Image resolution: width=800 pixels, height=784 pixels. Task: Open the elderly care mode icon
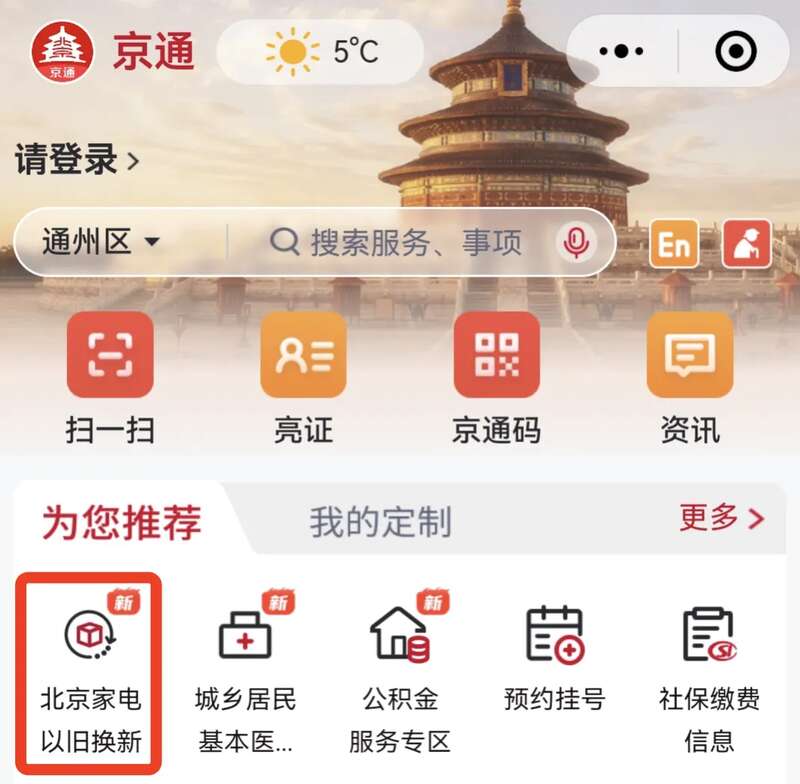click(746, 244)
